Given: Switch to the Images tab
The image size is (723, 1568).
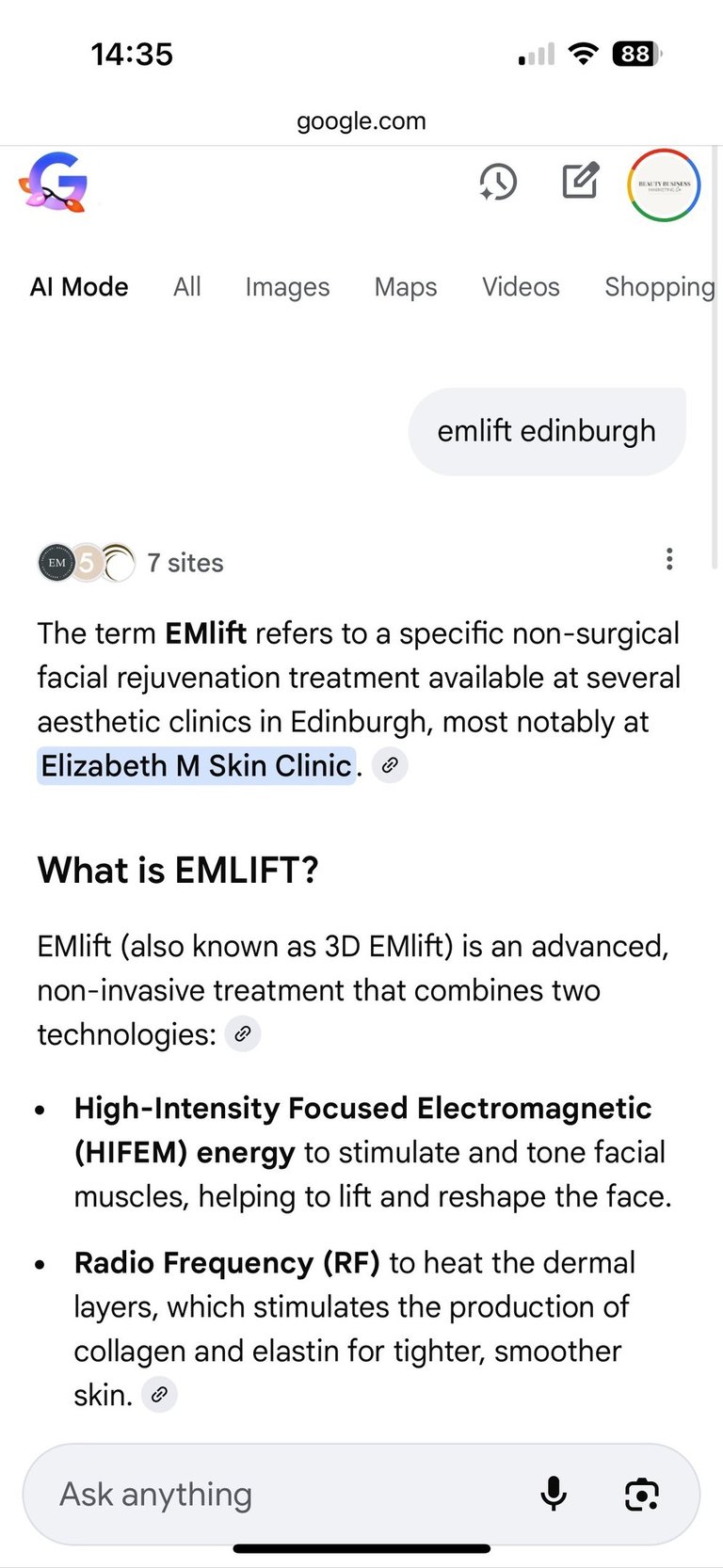Looking at the screenshot, I should coord(287,287).
